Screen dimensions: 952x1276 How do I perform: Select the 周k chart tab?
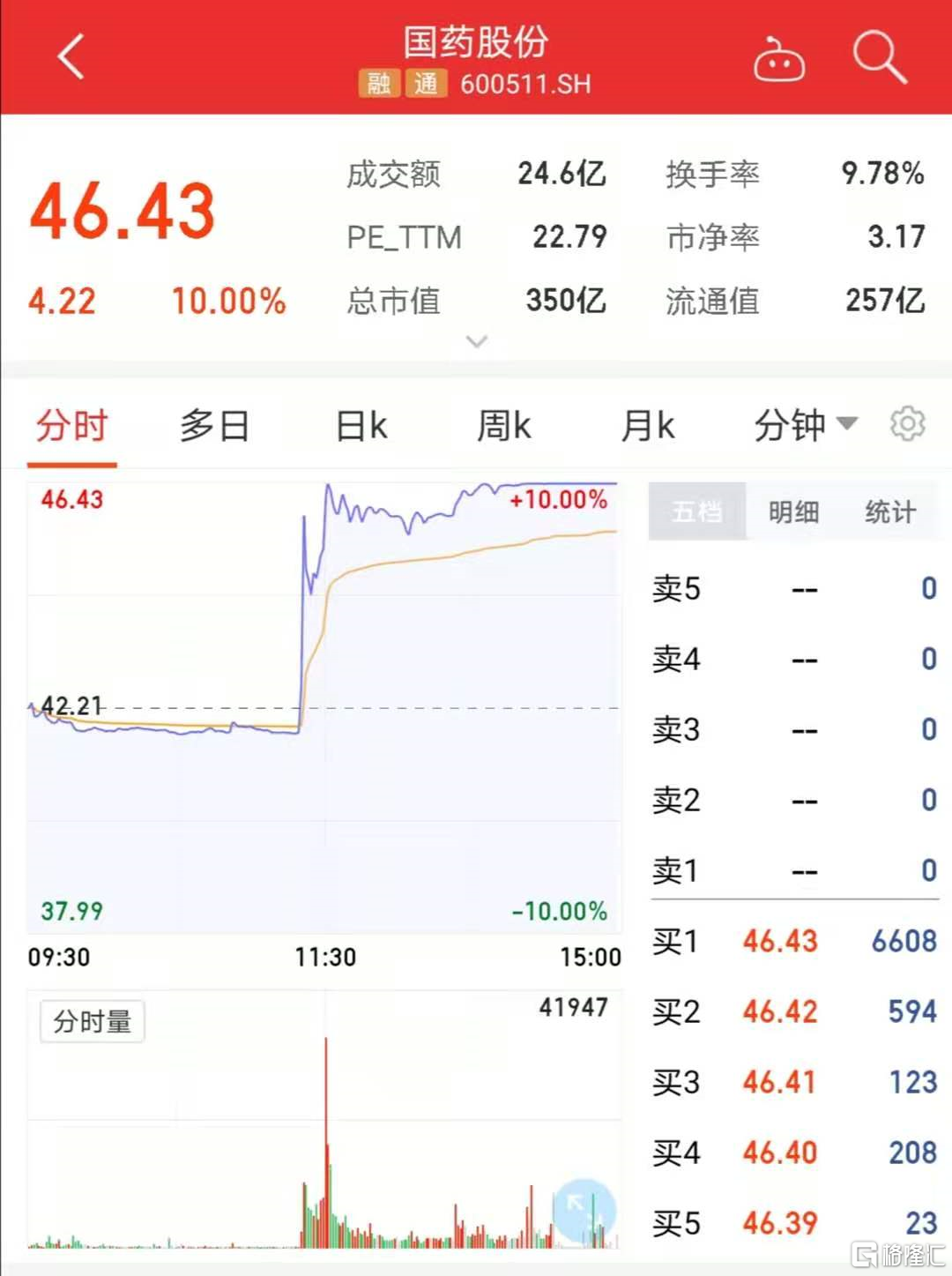(x=503, y=426)
